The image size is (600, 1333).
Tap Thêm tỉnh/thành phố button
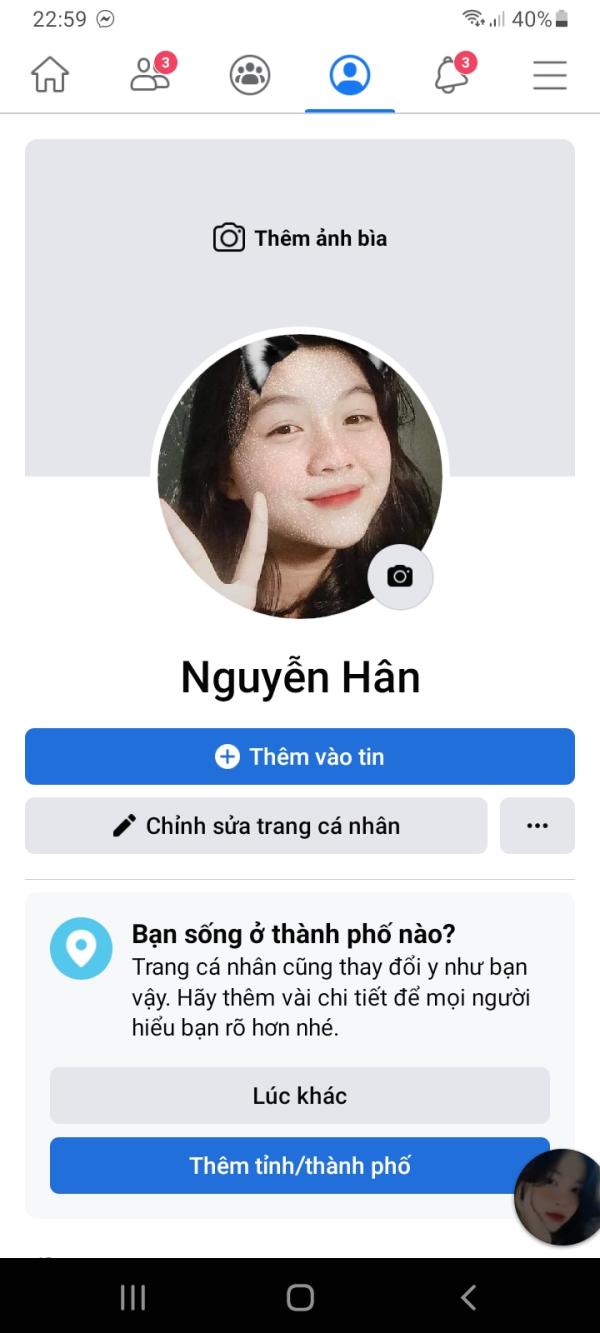coord(300,1166)
